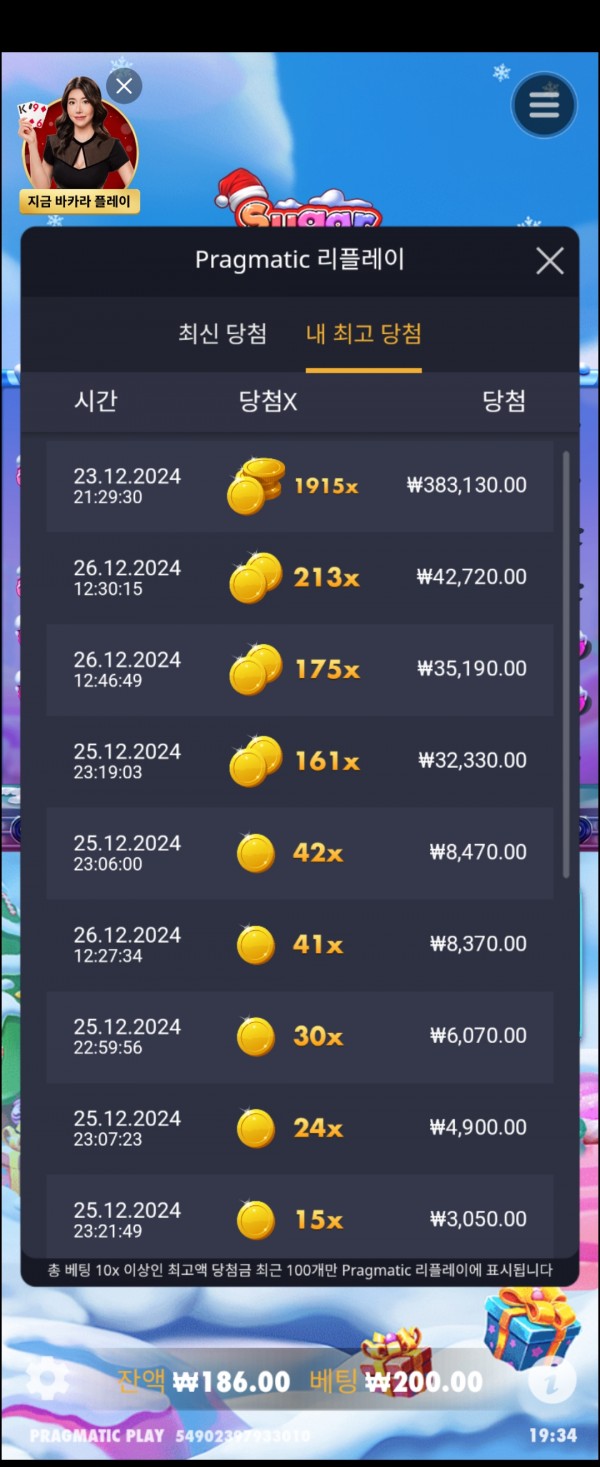Replay the 1915x win
This screenshot has height=1467, width=600.
point(299,485)
